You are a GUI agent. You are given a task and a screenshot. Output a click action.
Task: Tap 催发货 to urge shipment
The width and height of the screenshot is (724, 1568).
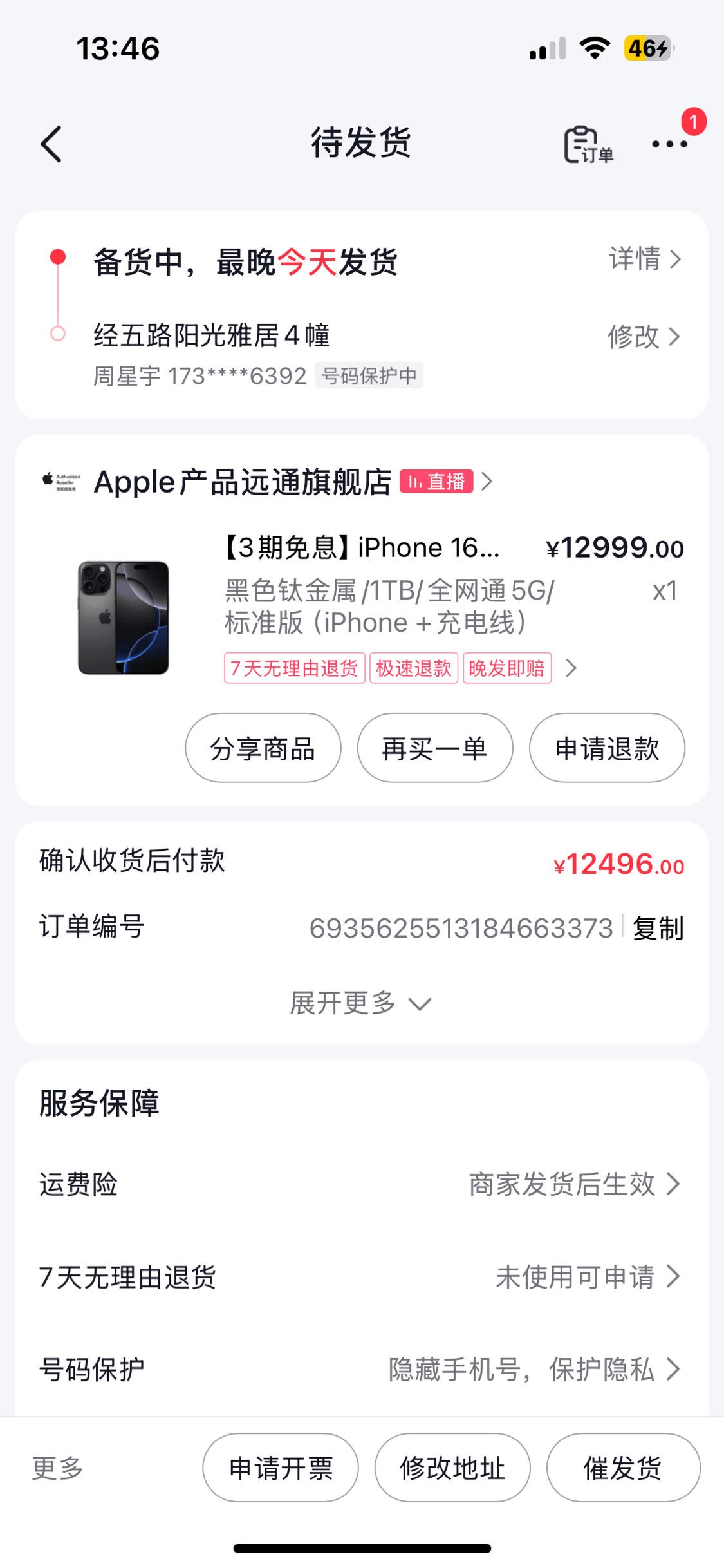point(622,1468)
